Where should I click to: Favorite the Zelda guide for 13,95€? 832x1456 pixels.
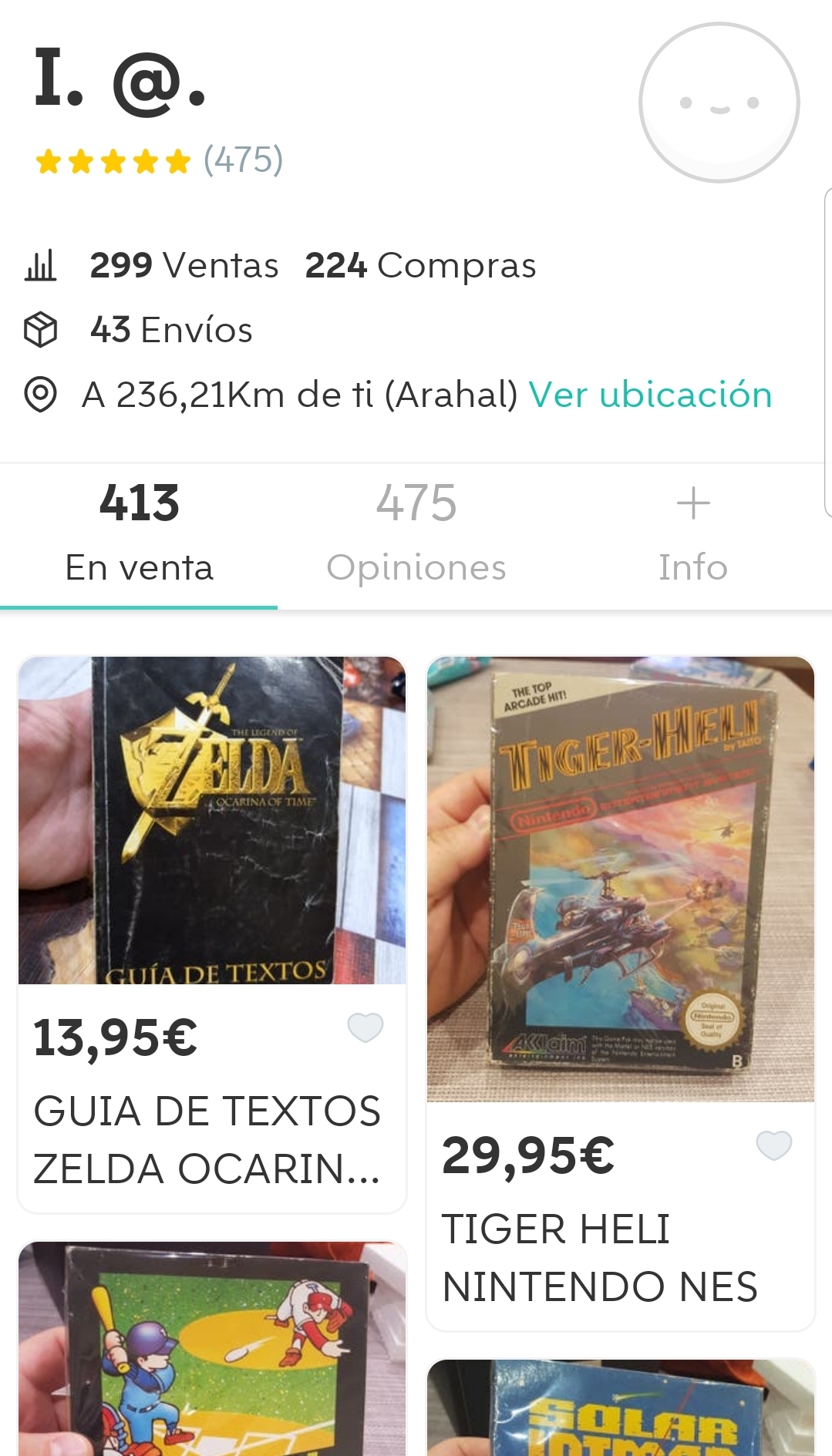tap(365, 1027)
